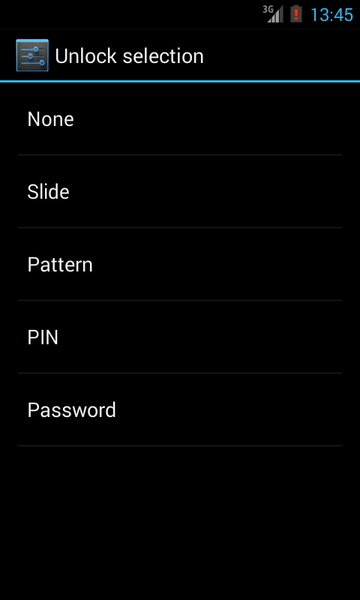The height and width of the screenshot is (600, 360).
Task: Set up Pattern unlock
Action: 180,264
